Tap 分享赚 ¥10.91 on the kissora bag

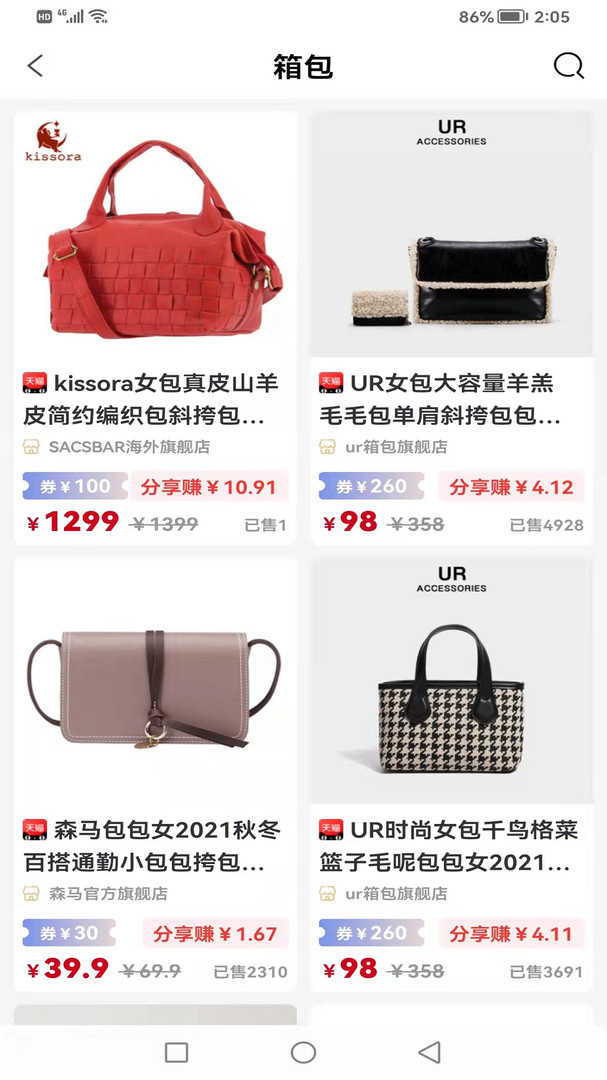(208, 487)
